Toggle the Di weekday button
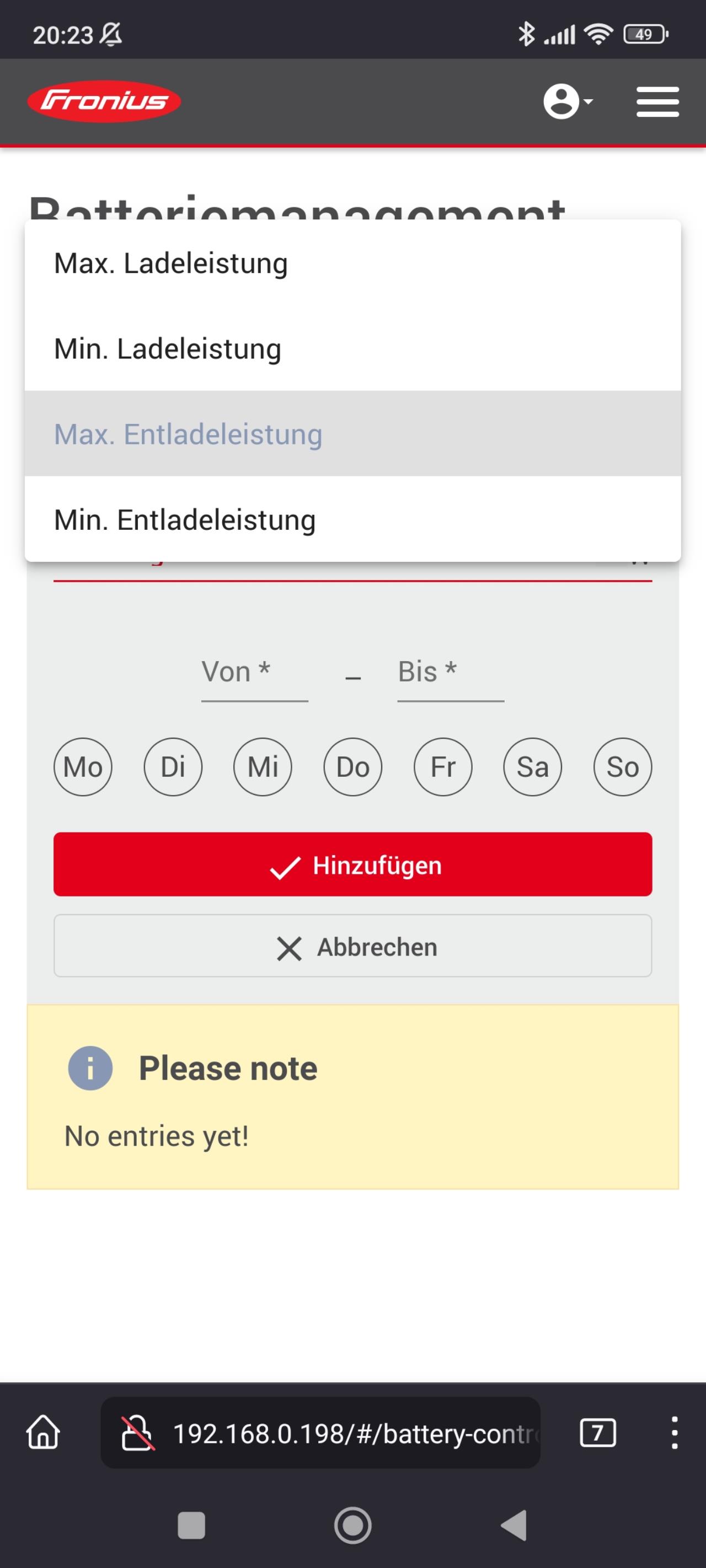Image resolution: width=706 pixels, height=1568 pixels. click(173, 767)
